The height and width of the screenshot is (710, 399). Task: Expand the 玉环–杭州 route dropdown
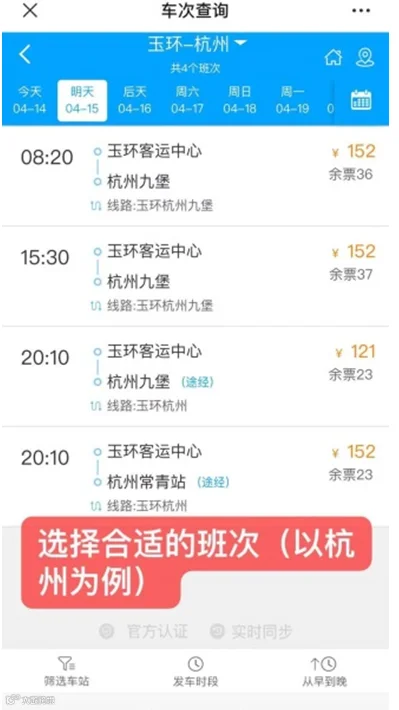tap(197, 44)
